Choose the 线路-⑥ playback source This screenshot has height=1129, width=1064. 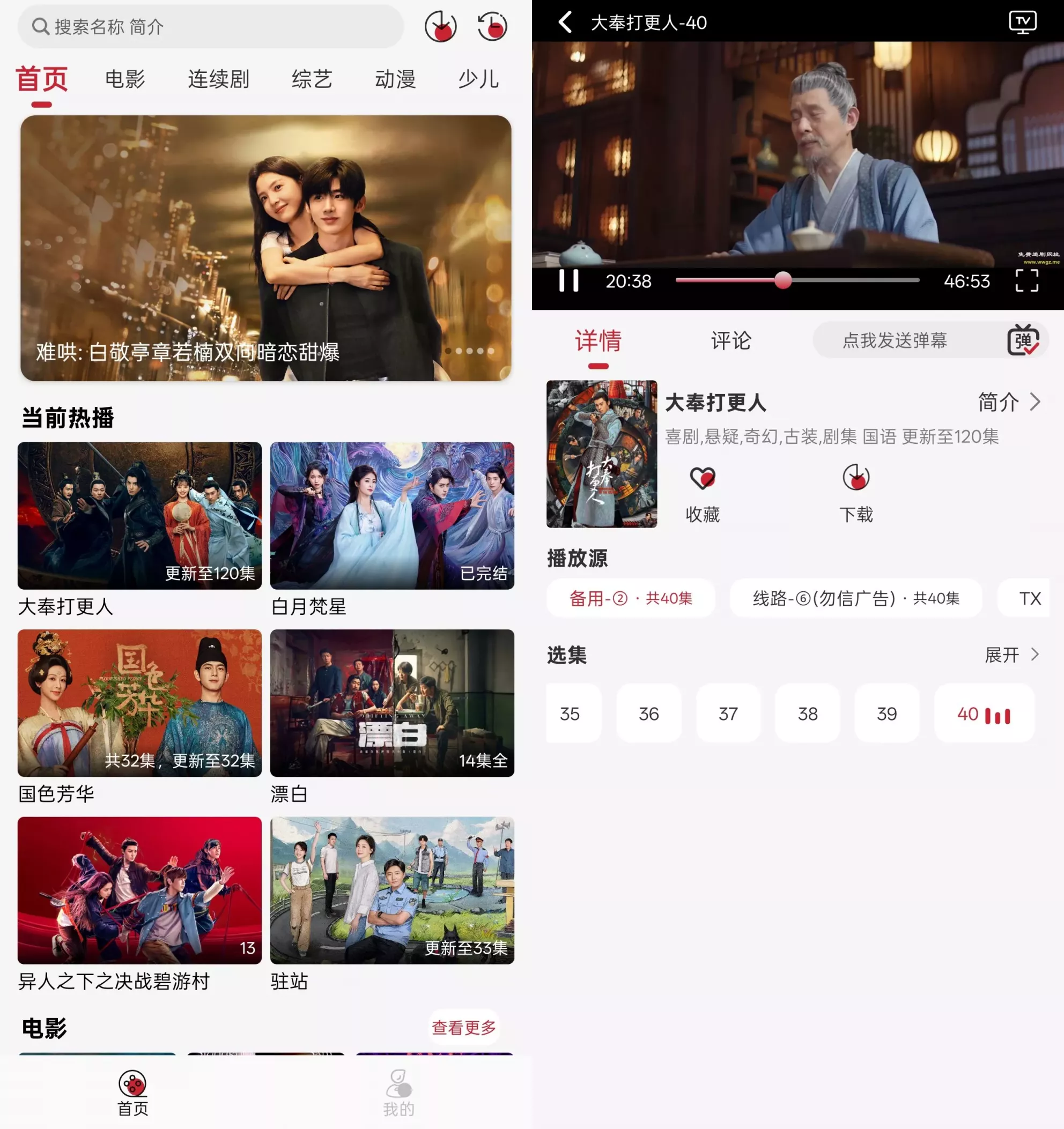coord(855,598)
